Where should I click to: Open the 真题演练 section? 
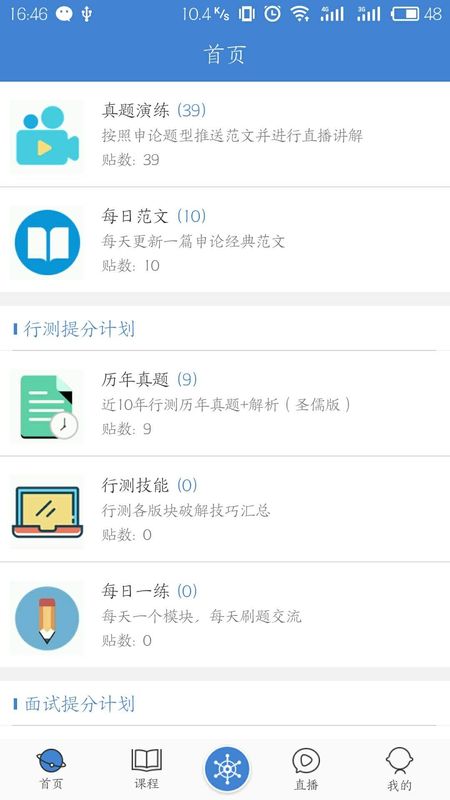pos(225,134)
